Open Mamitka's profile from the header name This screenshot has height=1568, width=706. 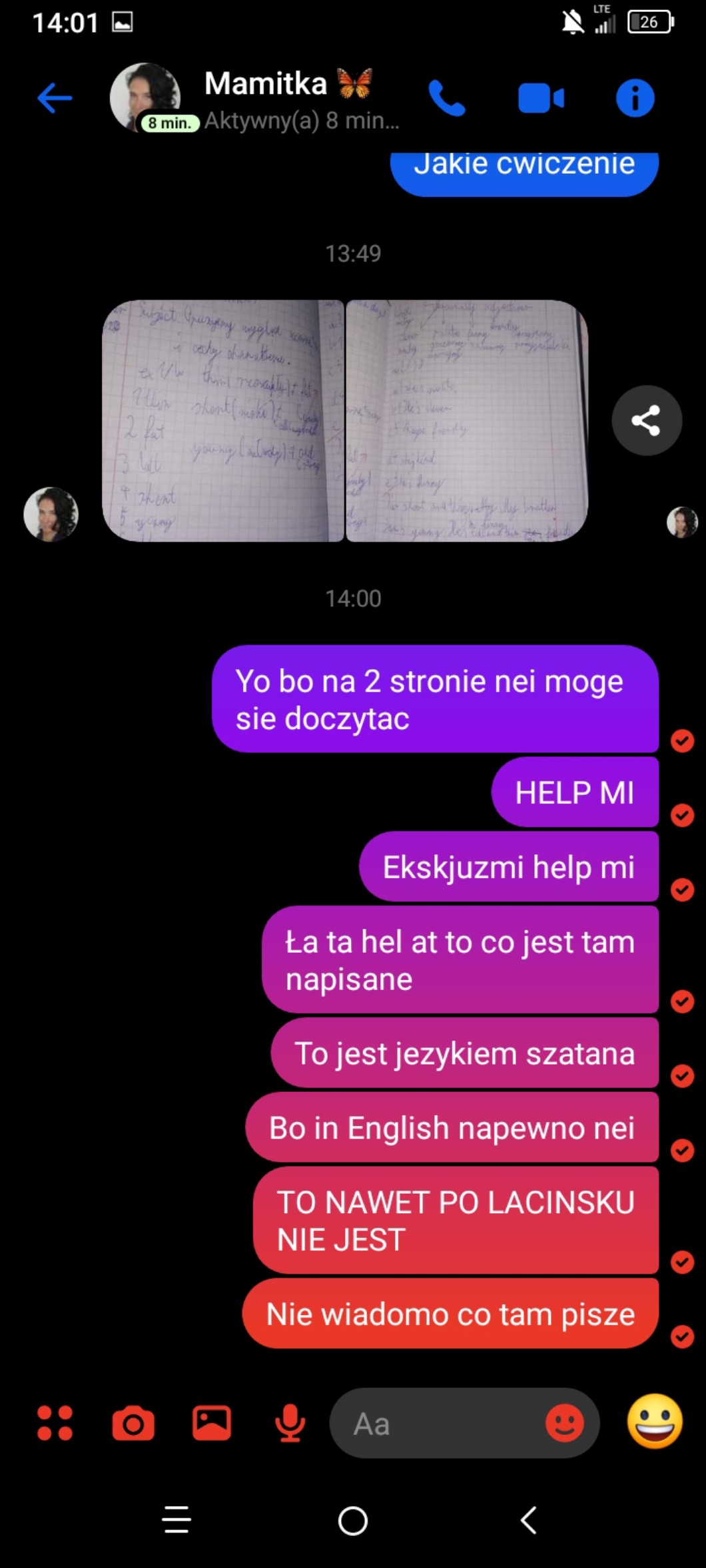[266, 85]
